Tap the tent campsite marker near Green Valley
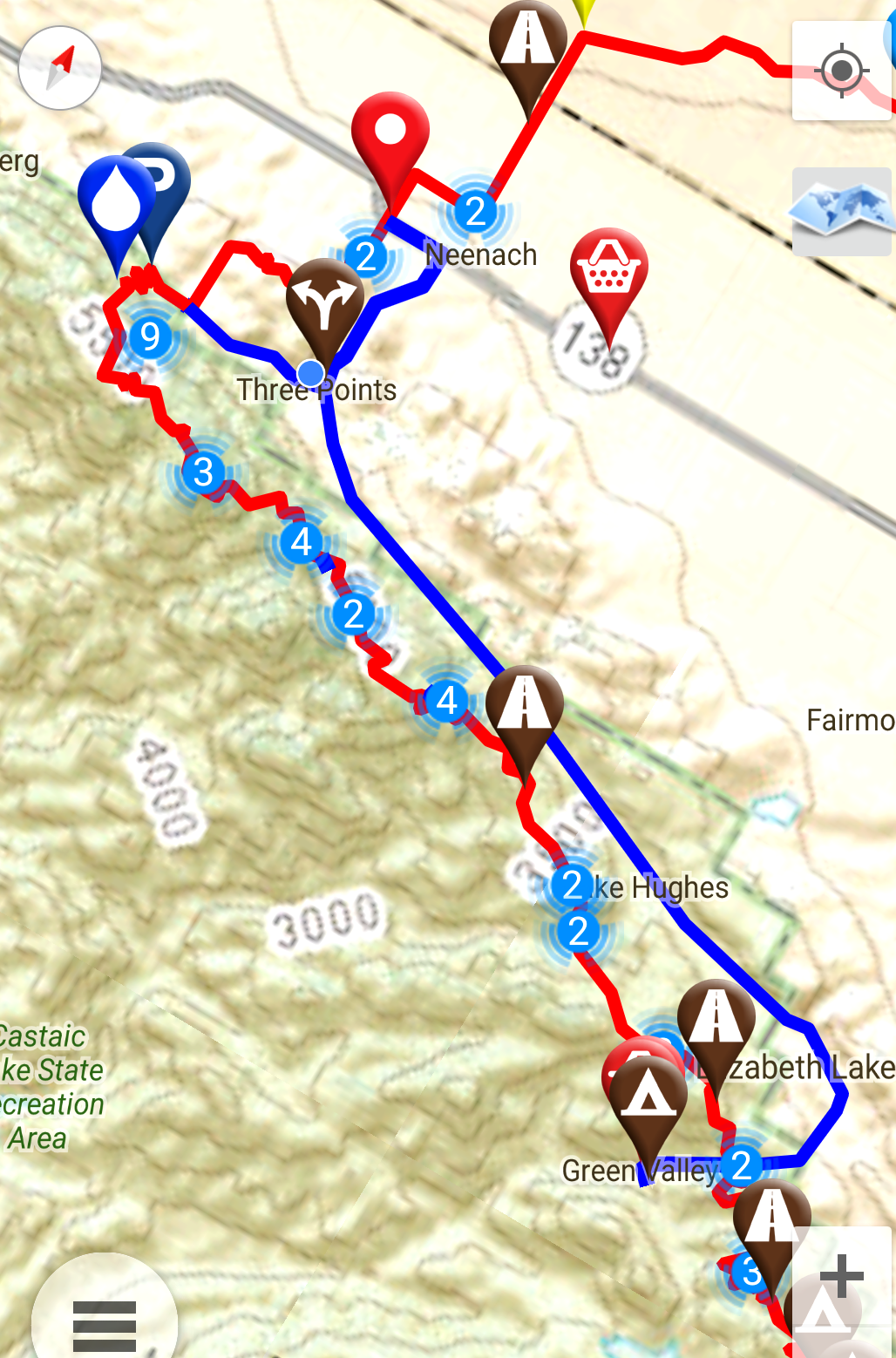 [647, 1098]
